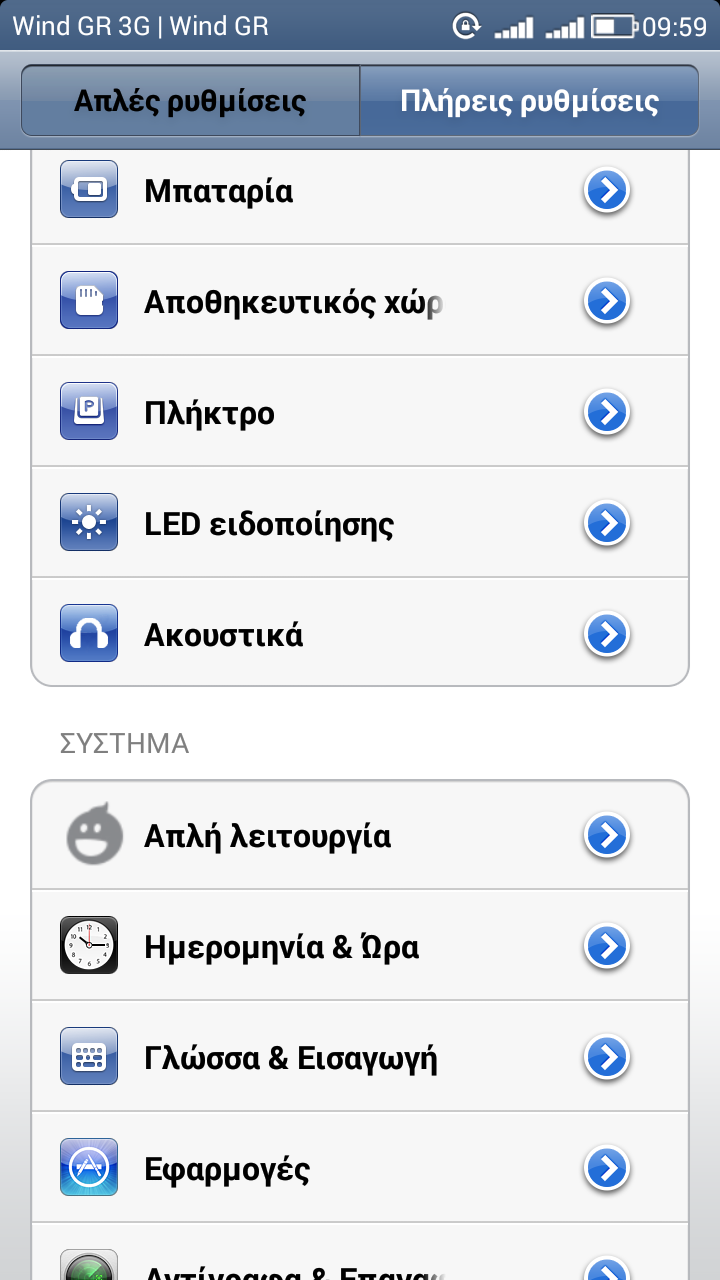This screenshot has width=720, height=1280.
Task: Select the Πλήρεις ρυθμίσεις tab
Action: [529, 101]
